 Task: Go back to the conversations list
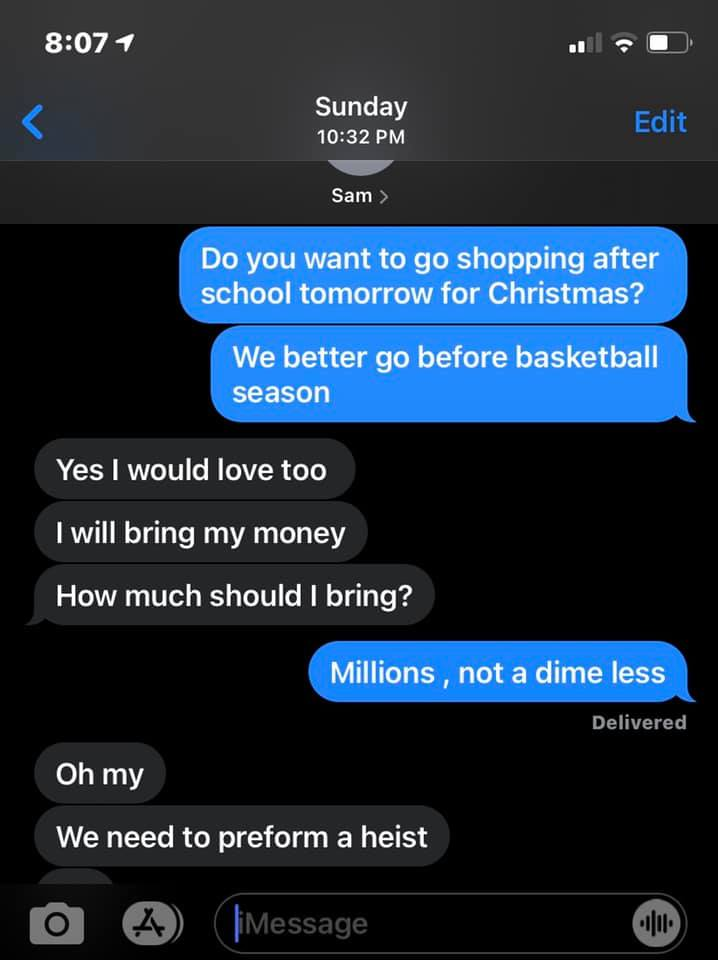(33, 122)
